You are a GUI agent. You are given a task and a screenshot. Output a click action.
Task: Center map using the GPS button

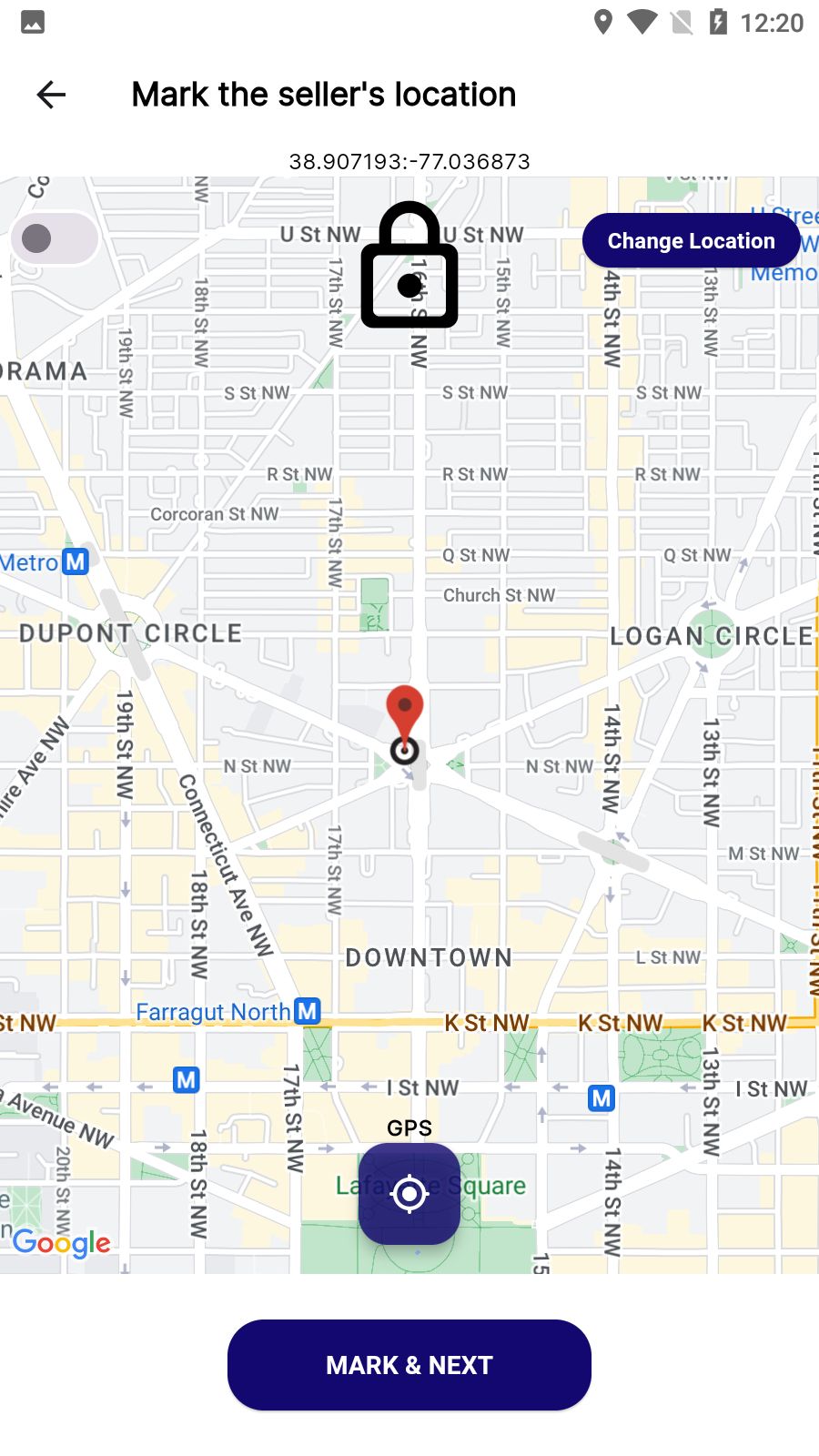click(x=409, y=1193)
